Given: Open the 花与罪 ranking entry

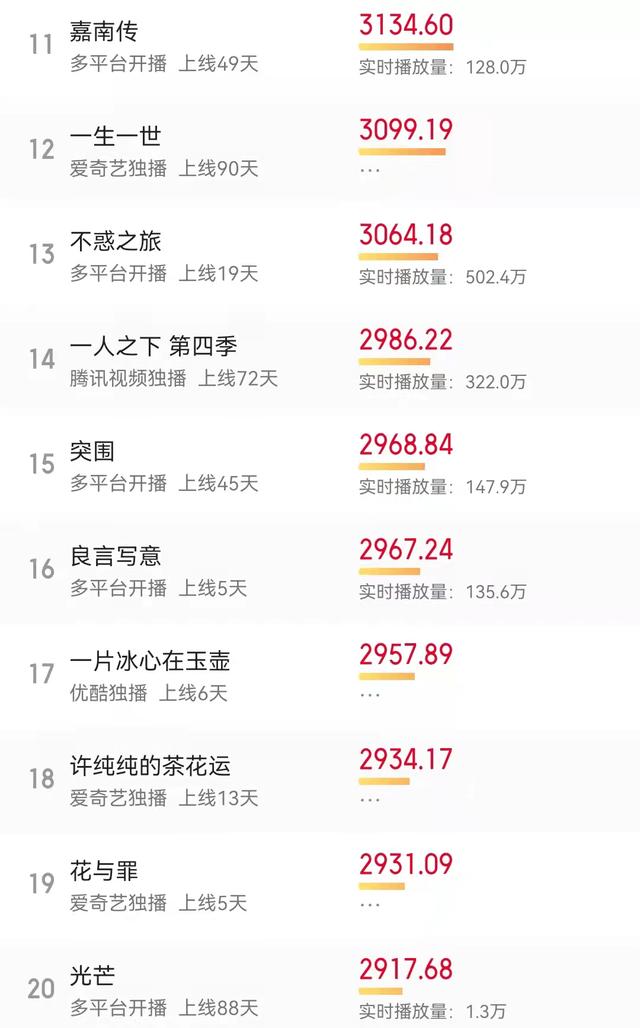Looking at the screenshot, I should point(320,885).
